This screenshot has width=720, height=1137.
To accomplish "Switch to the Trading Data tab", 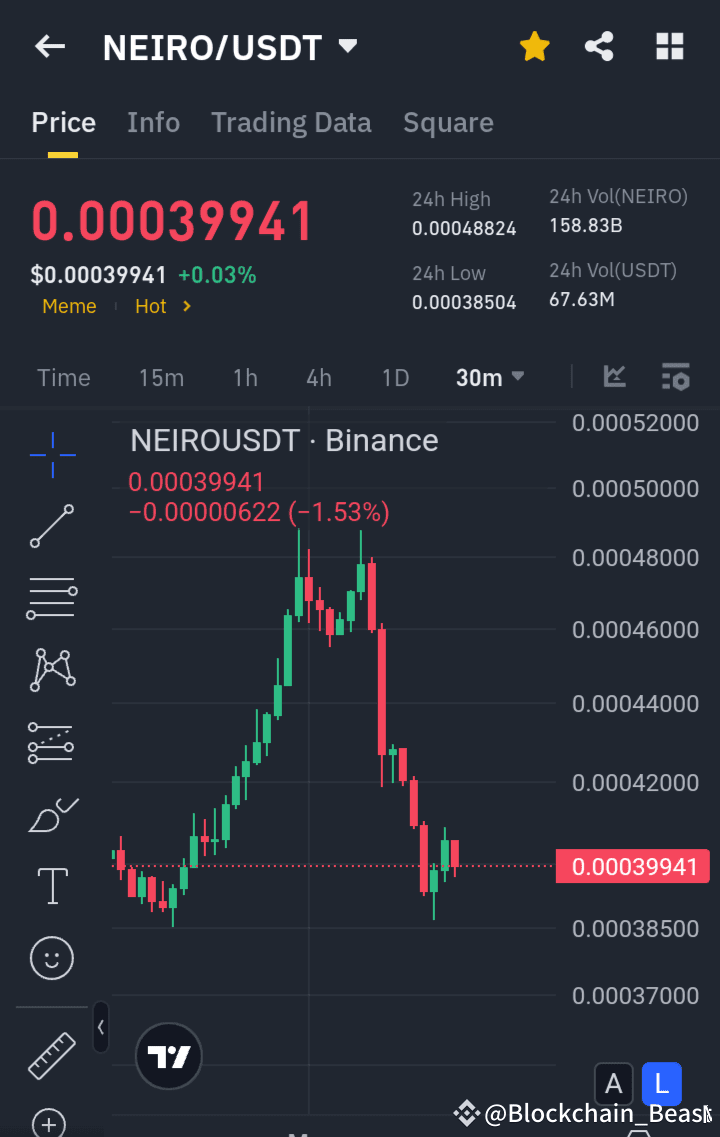I will coord(291,122).
